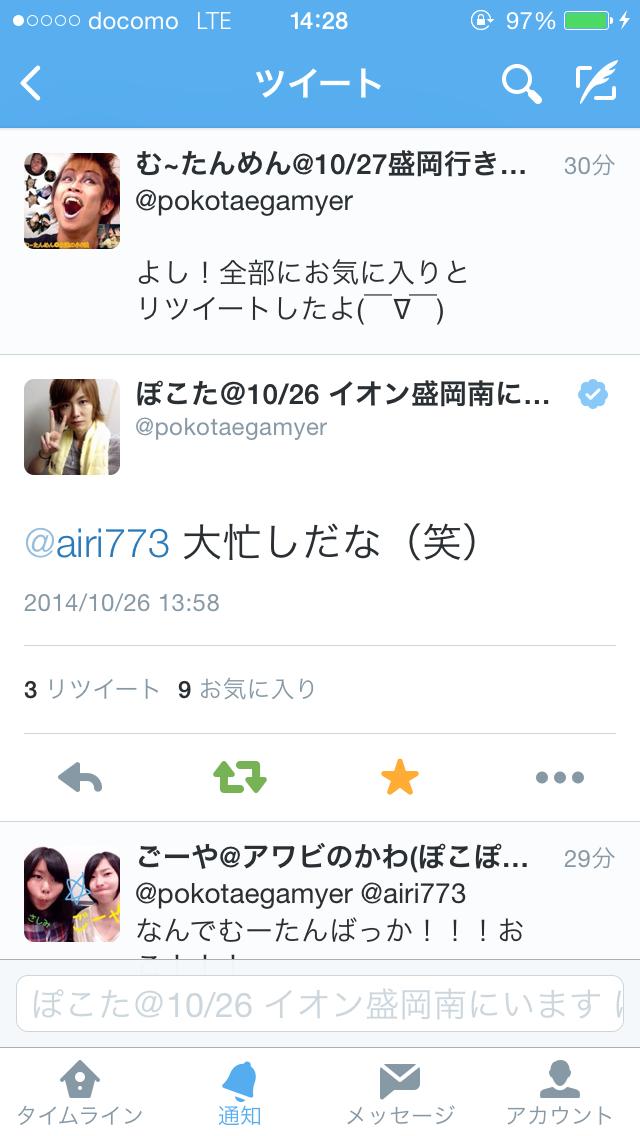Compose a new tweet
Image resolution: width=640 pixels, height=1136 pixels.
click(x=595, y=84)
